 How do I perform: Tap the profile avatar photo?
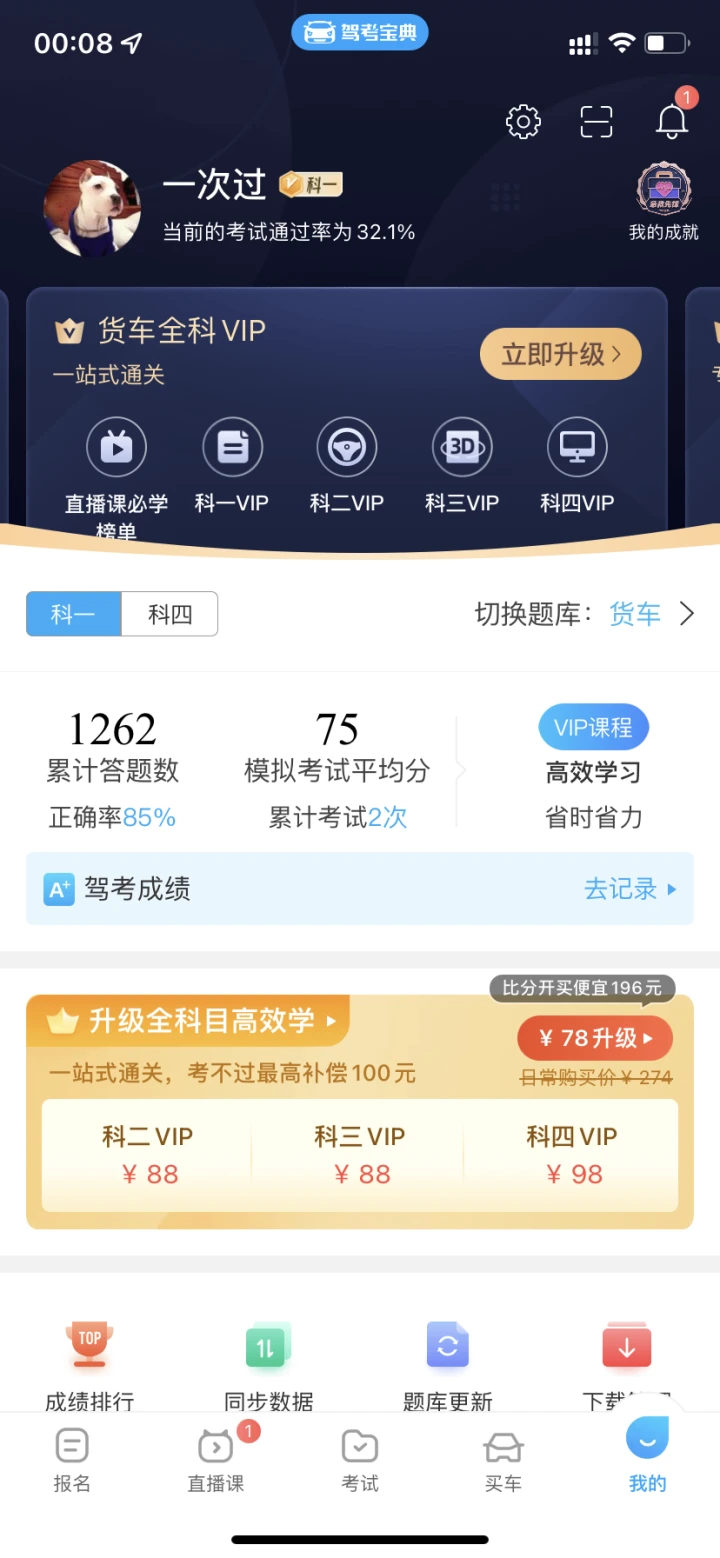pyautogui.click(x=92, y=208)
